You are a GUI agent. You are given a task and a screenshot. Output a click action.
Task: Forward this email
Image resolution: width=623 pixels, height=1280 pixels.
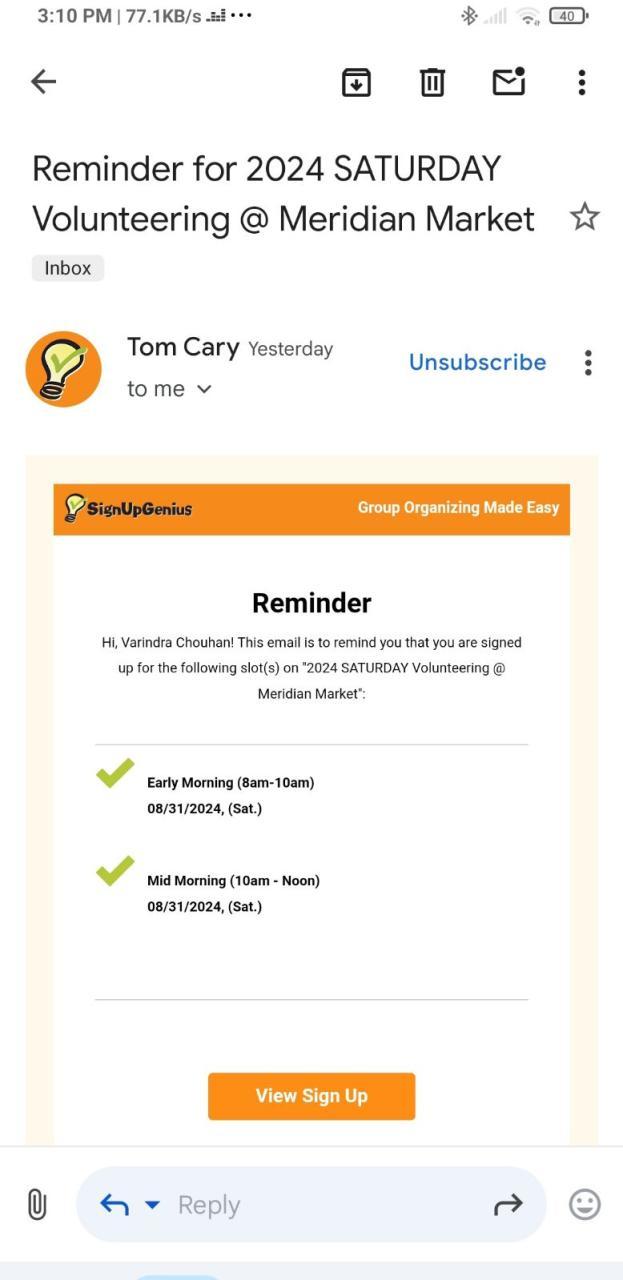508,1205
